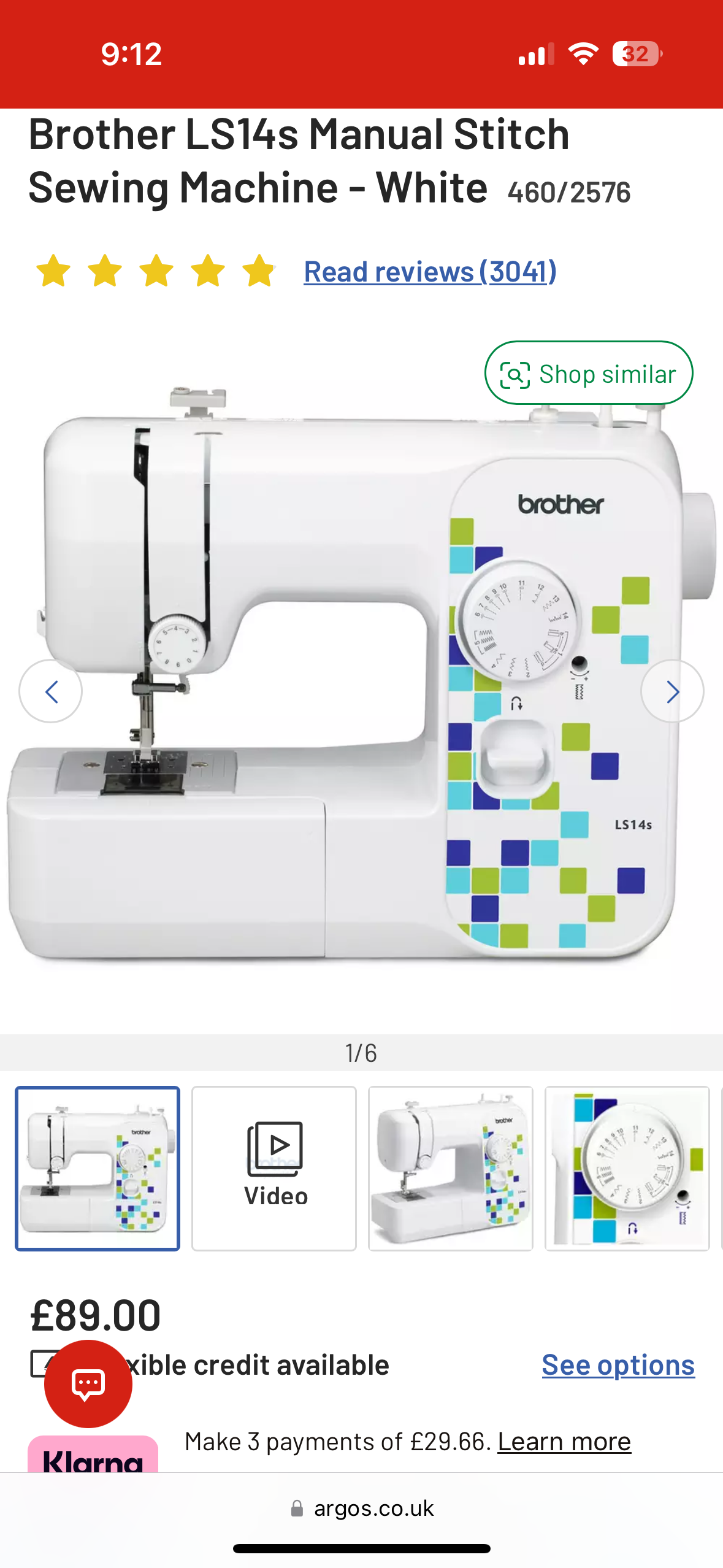Image resolution: width=723 pixels, height=1568 pixels.
Task: Tap the argos.co.uk address bar
Action: click(362, 1508)
